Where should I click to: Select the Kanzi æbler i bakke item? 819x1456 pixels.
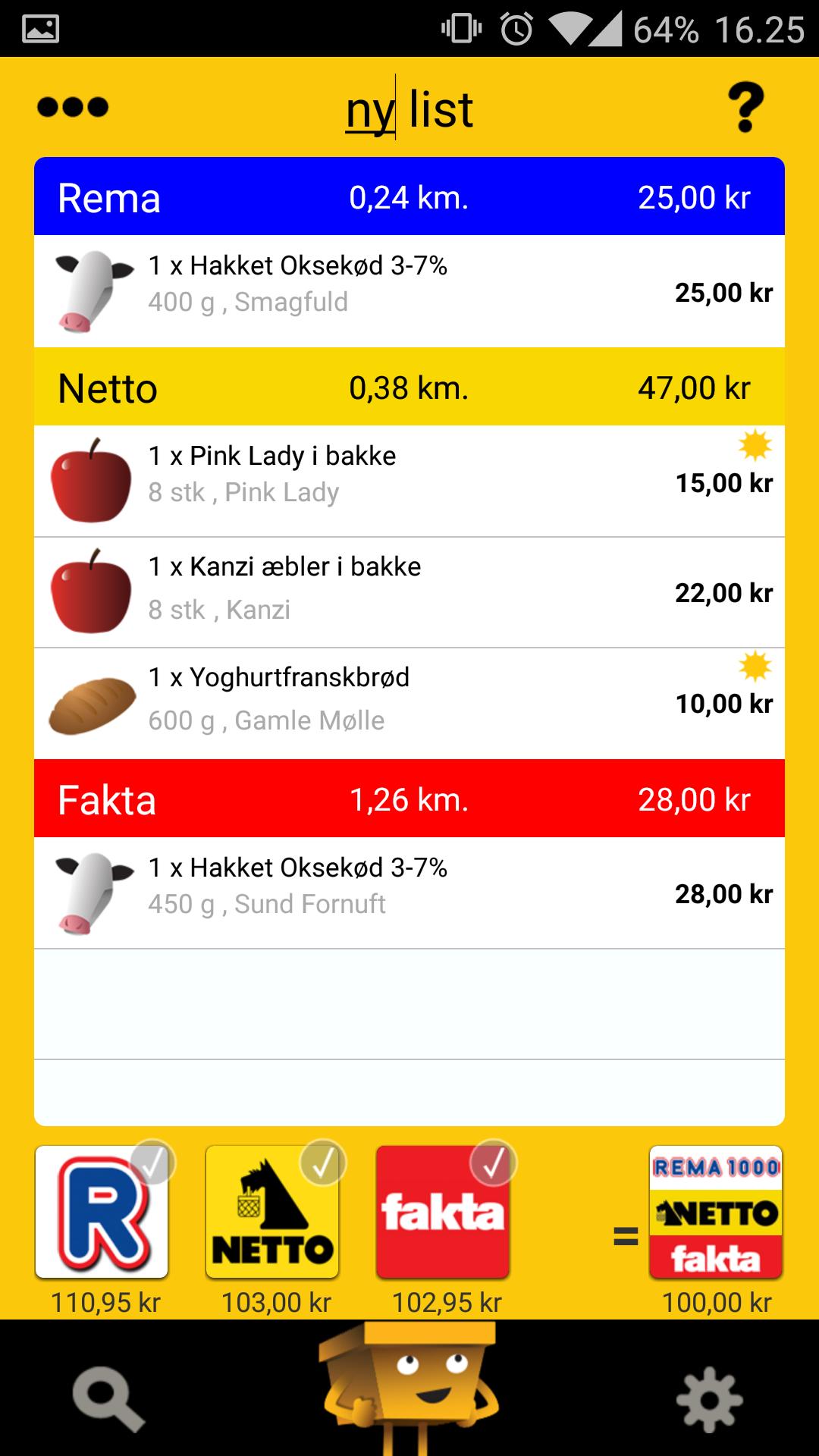point(409,592)
